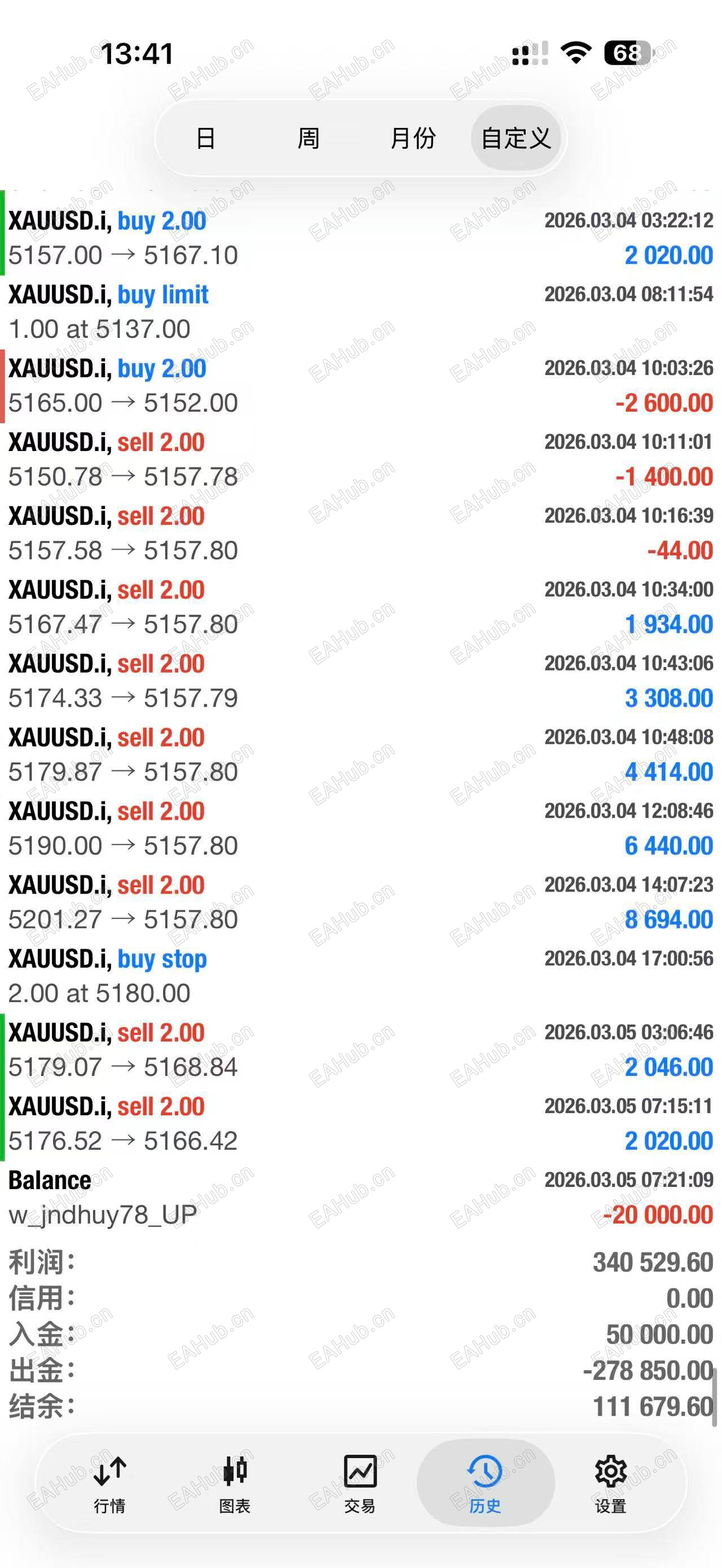722x1568 pixels.
Task: Show details of sell trade at 10:11:01
Action: tap(361, 459)
